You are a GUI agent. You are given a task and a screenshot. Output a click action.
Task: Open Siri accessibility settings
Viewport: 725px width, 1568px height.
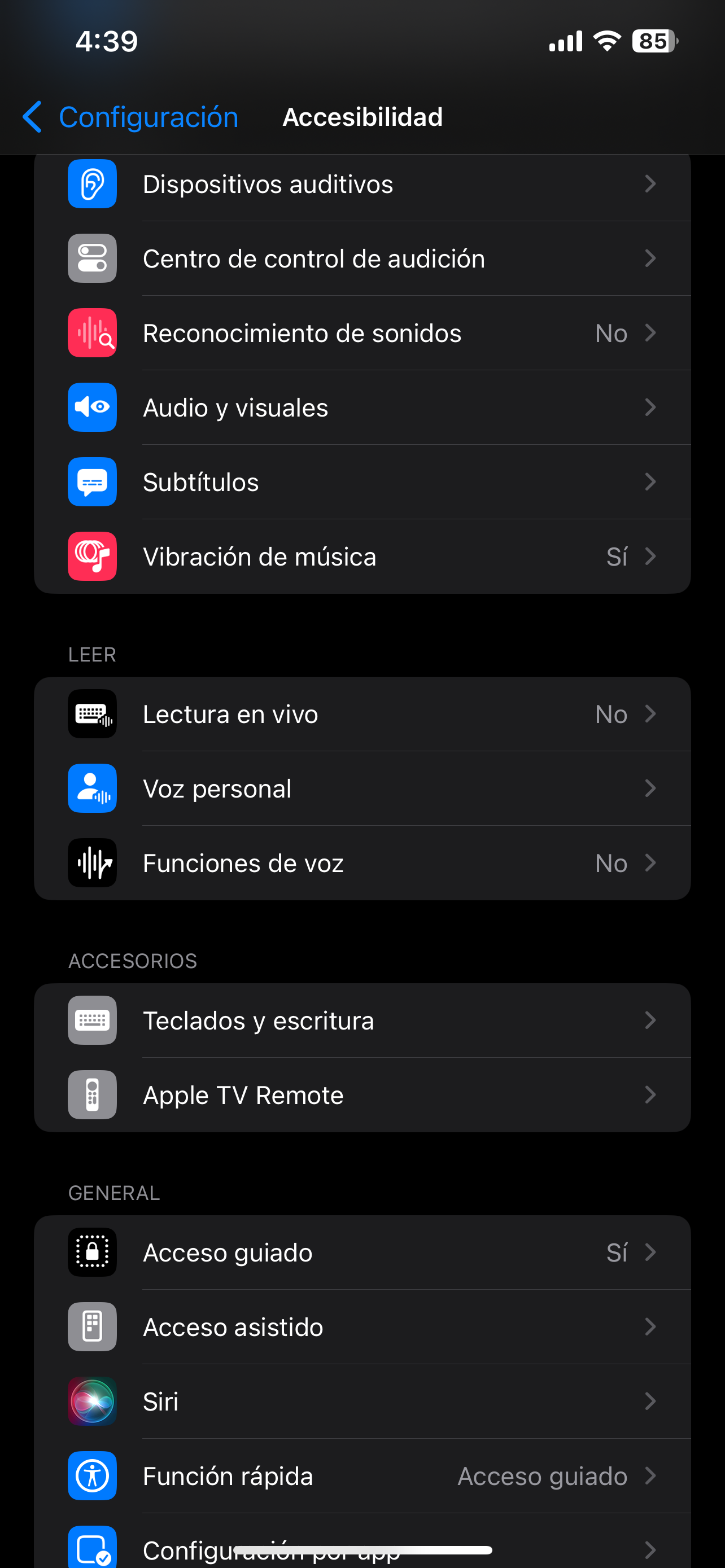click(362, 1401)
